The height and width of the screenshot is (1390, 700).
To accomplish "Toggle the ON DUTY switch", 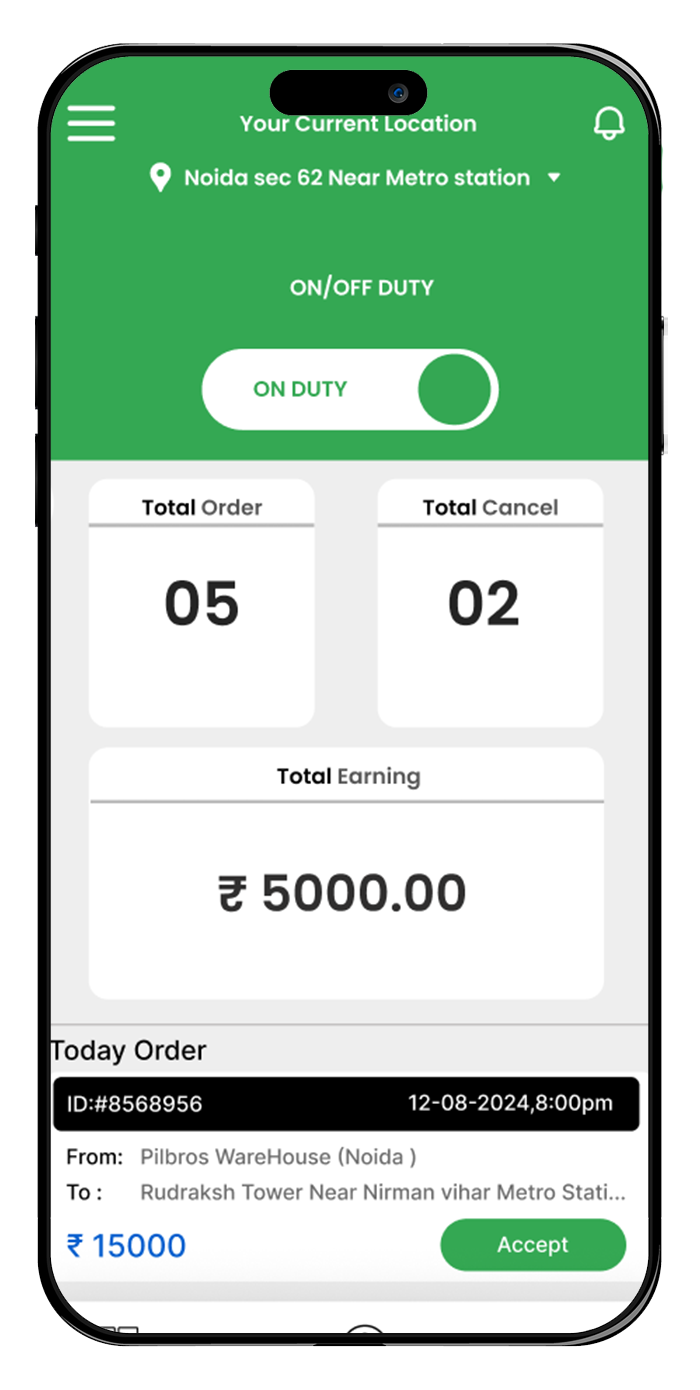I will pyautogui.click(x=350, y=389).
